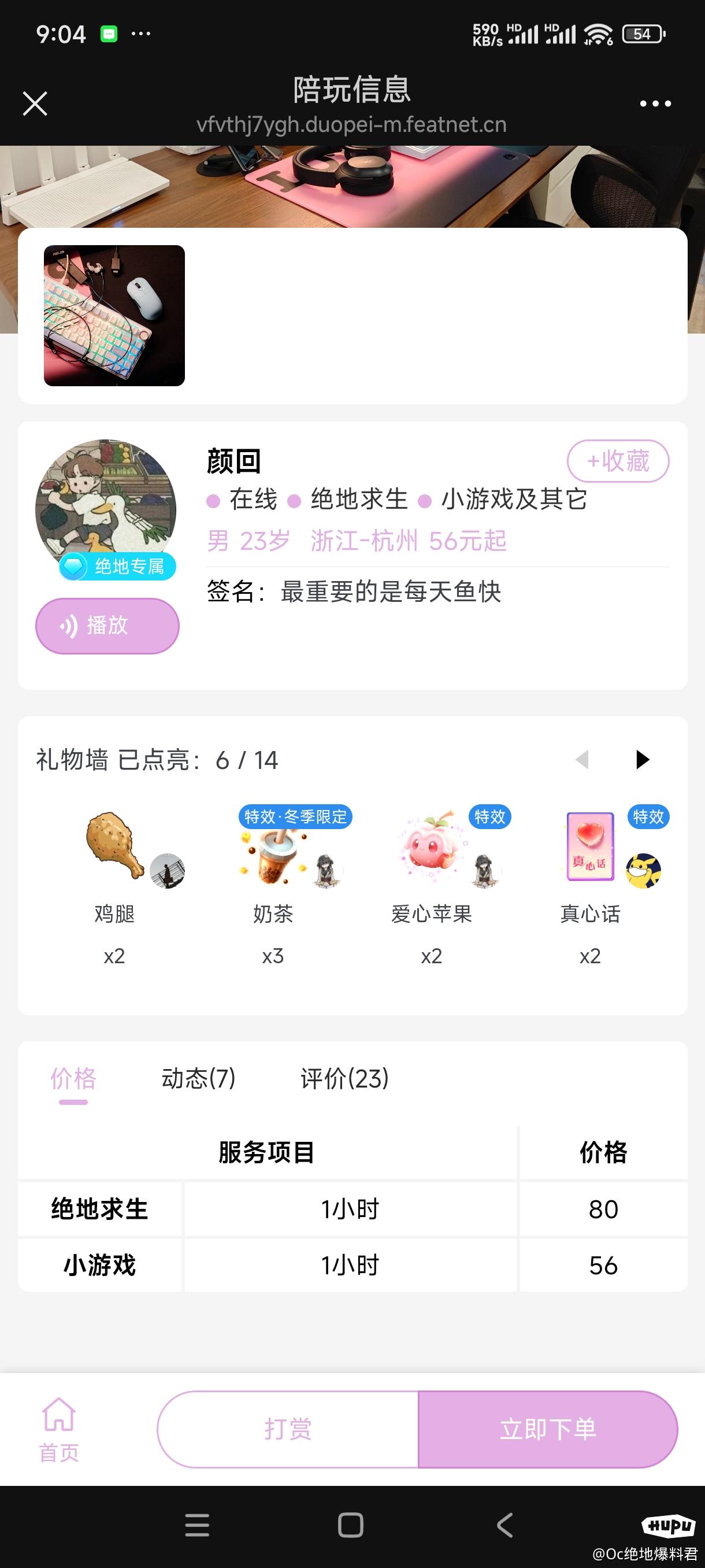Switch to the 评价(23) tab
This screenshot has width=705, height=1568.
[344, 1079]
